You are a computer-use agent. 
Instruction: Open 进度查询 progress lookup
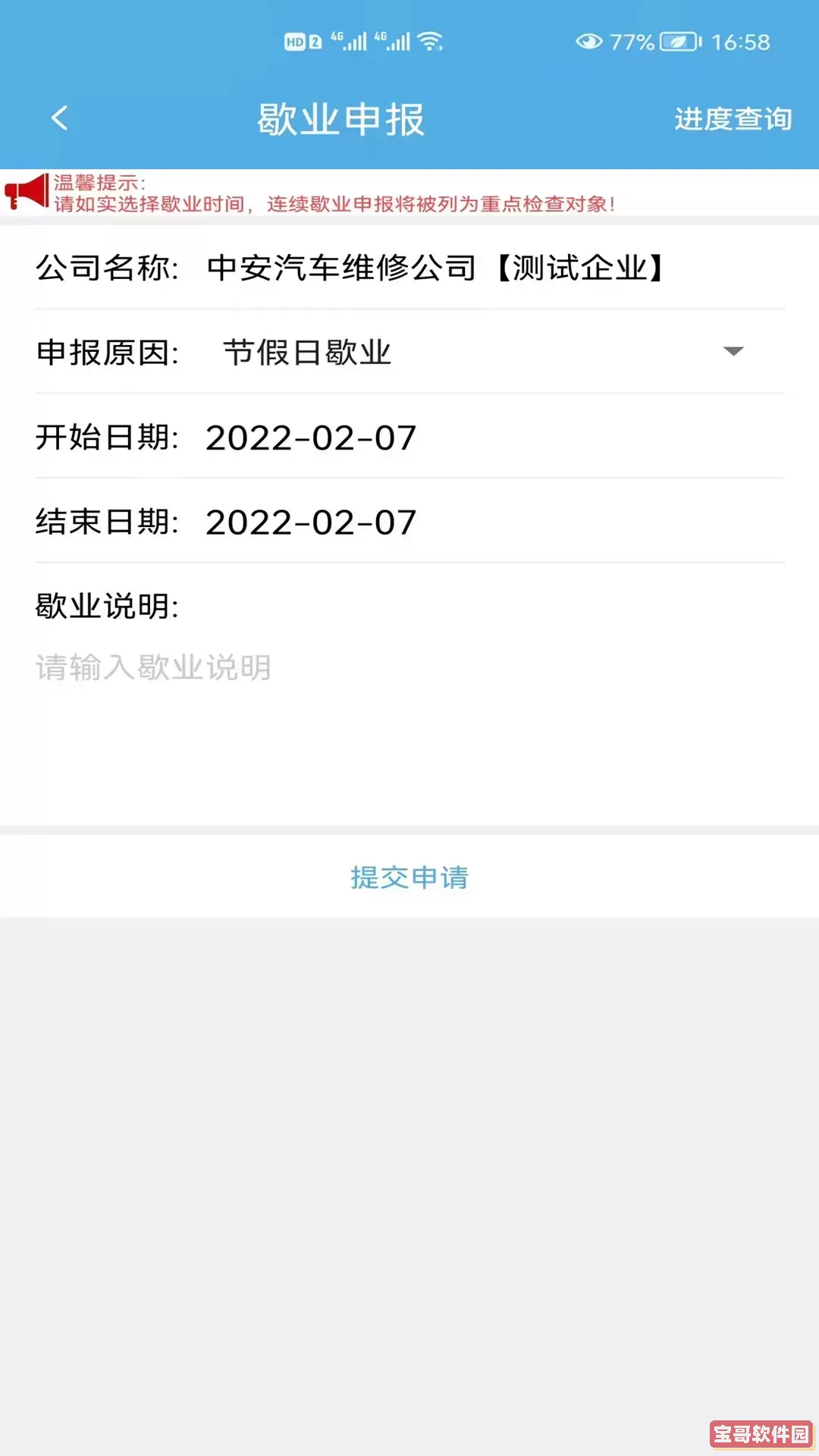click(x=733, y=119)
